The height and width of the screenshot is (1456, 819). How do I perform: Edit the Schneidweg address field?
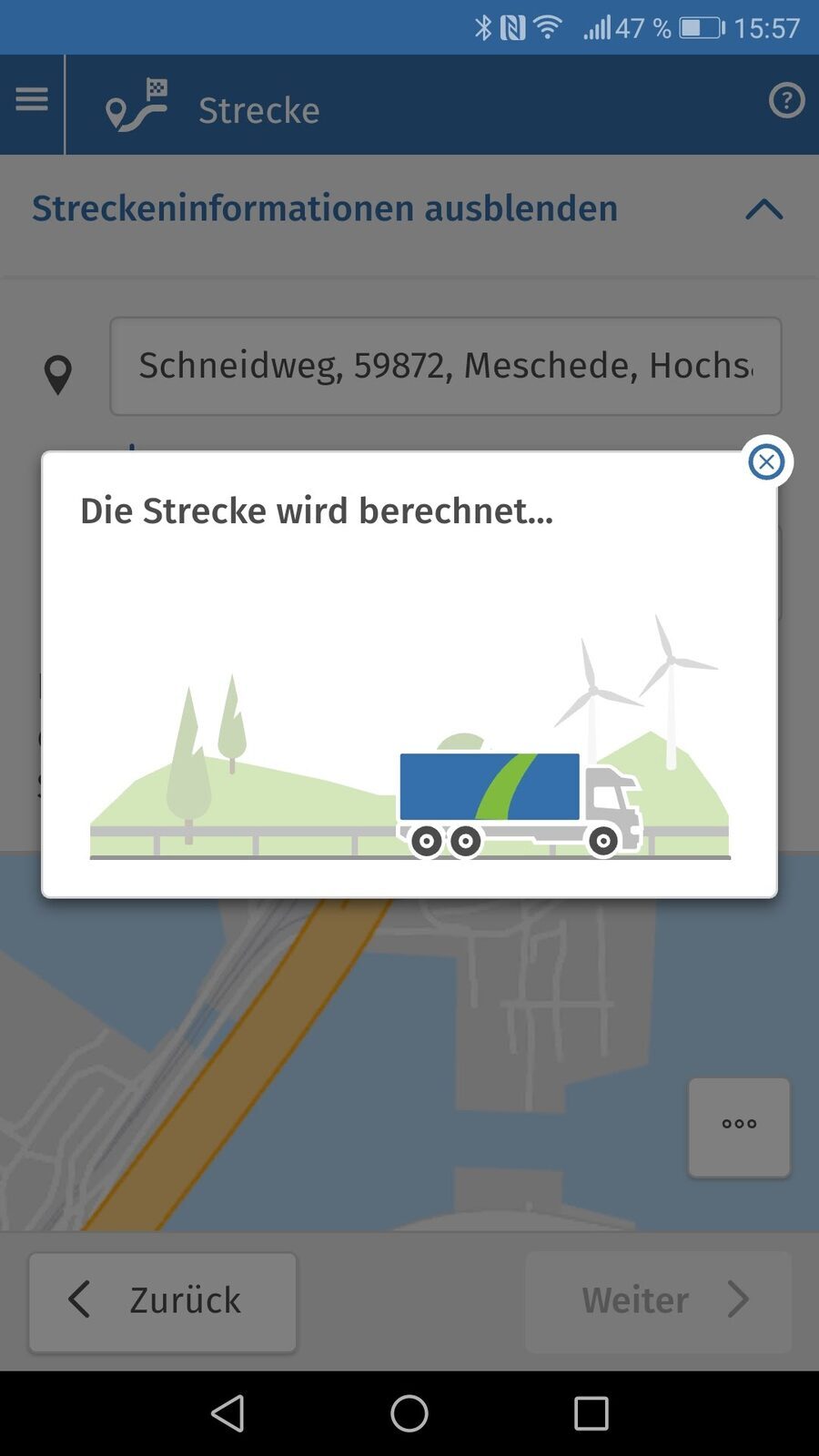(445, 366)
